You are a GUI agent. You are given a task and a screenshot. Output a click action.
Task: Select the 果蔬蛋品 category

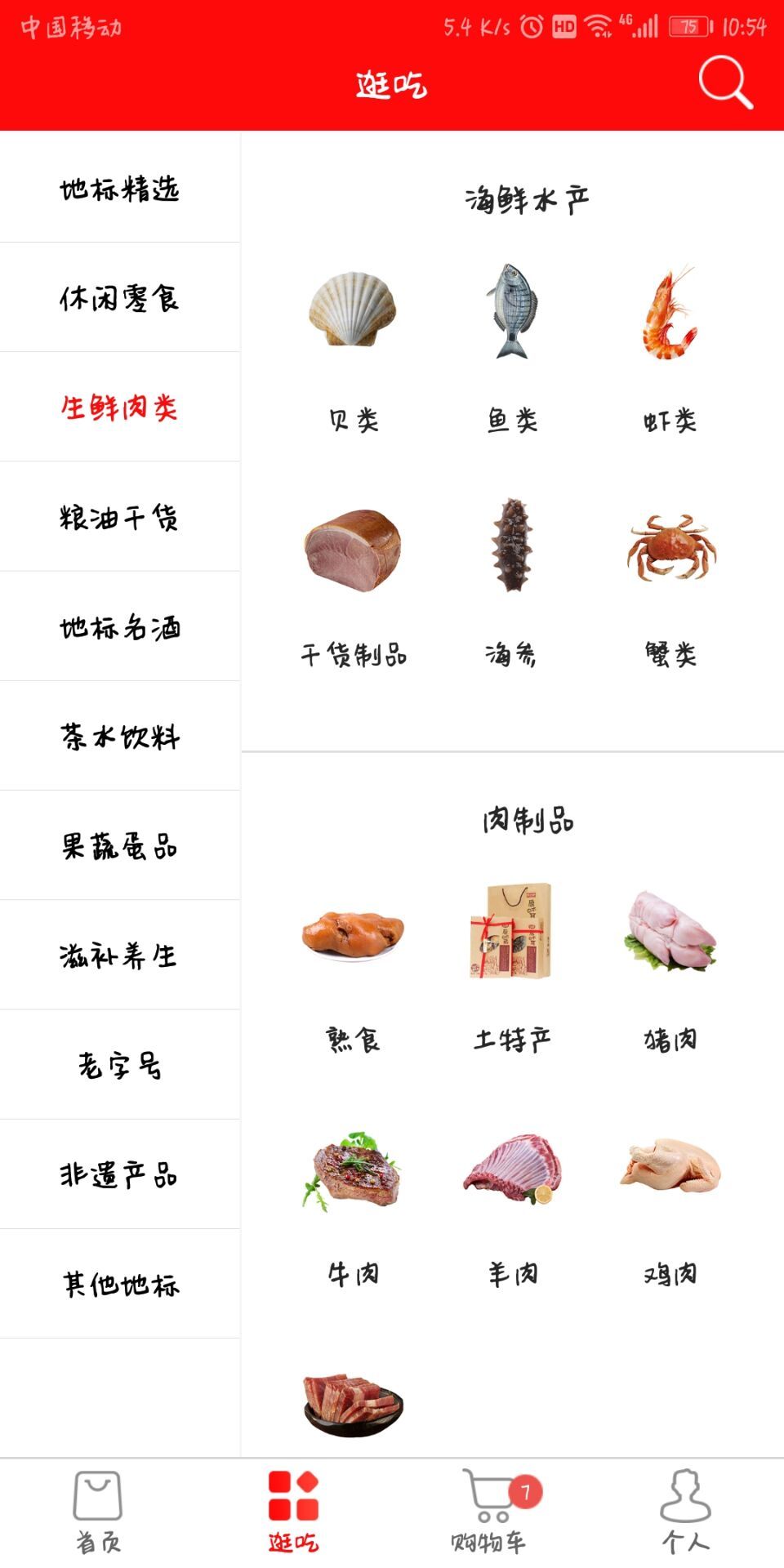[120, 845]
